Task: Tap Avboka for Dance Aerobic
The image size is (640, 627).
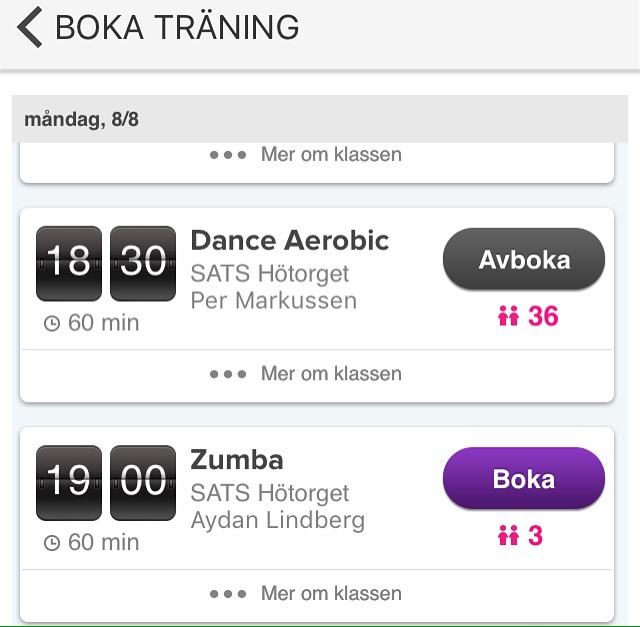Action: 523,260
